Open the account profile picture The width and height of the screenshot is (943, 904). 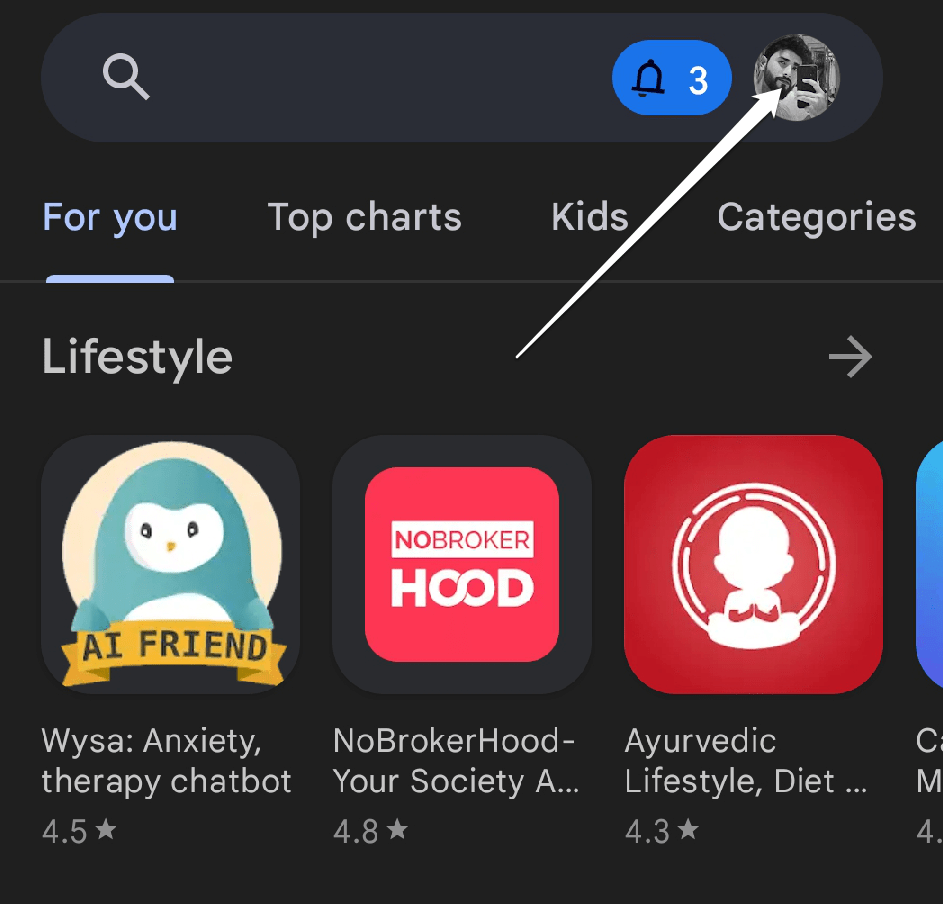796,78
